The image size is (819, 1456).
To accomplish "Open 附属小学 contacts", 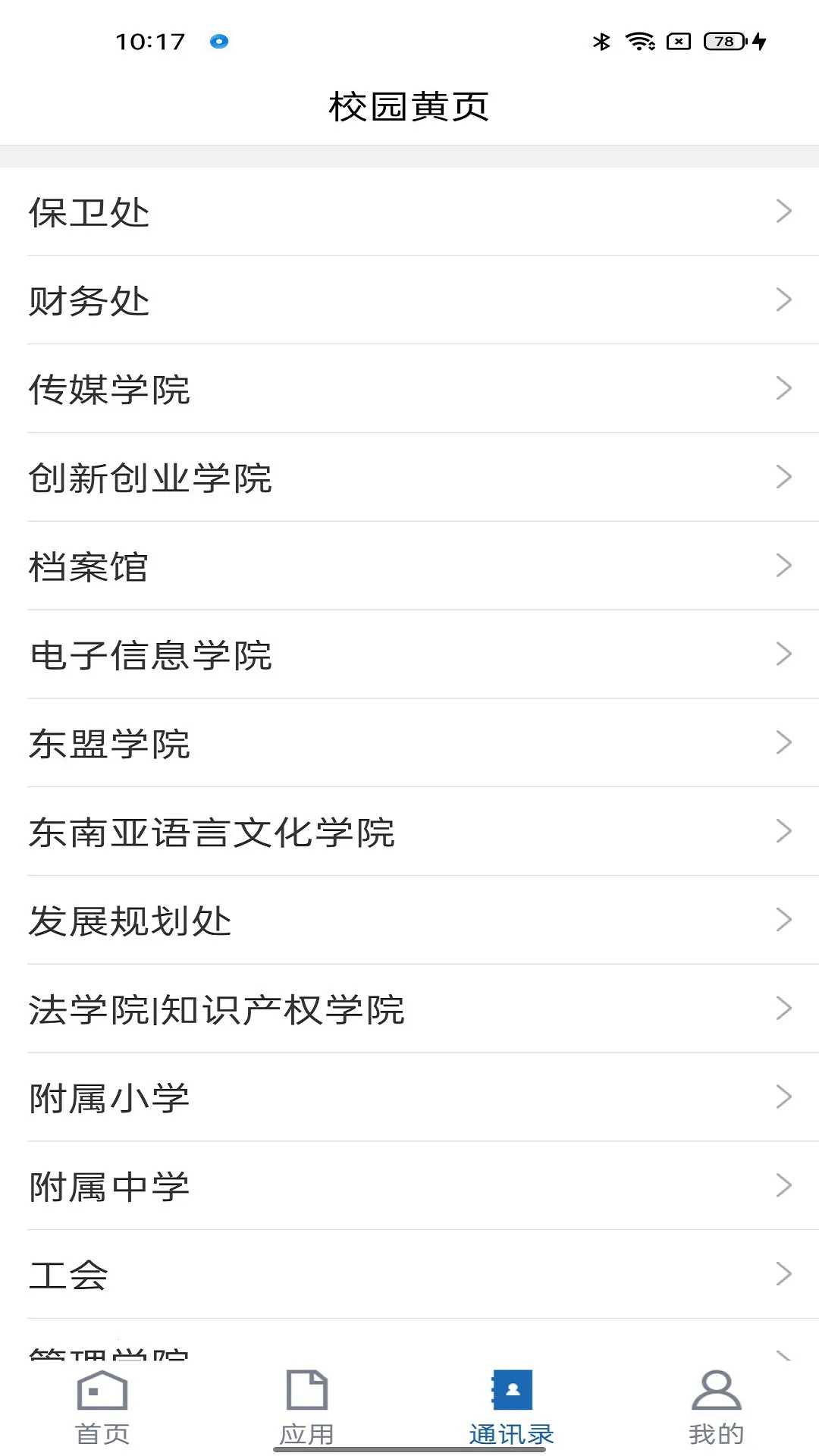I will point(409,1097).
